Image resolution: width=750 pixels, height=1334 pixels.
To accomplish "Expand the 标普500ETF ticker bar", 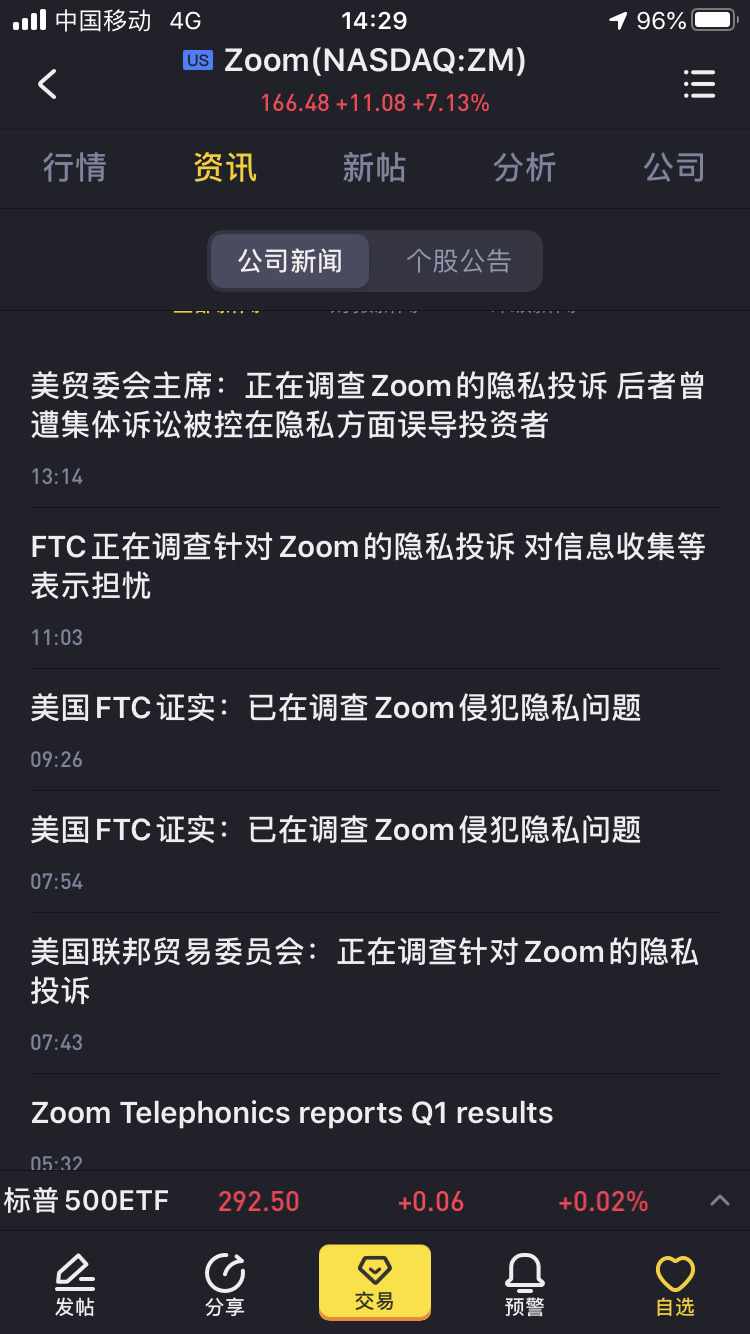I will point(720,1201).
